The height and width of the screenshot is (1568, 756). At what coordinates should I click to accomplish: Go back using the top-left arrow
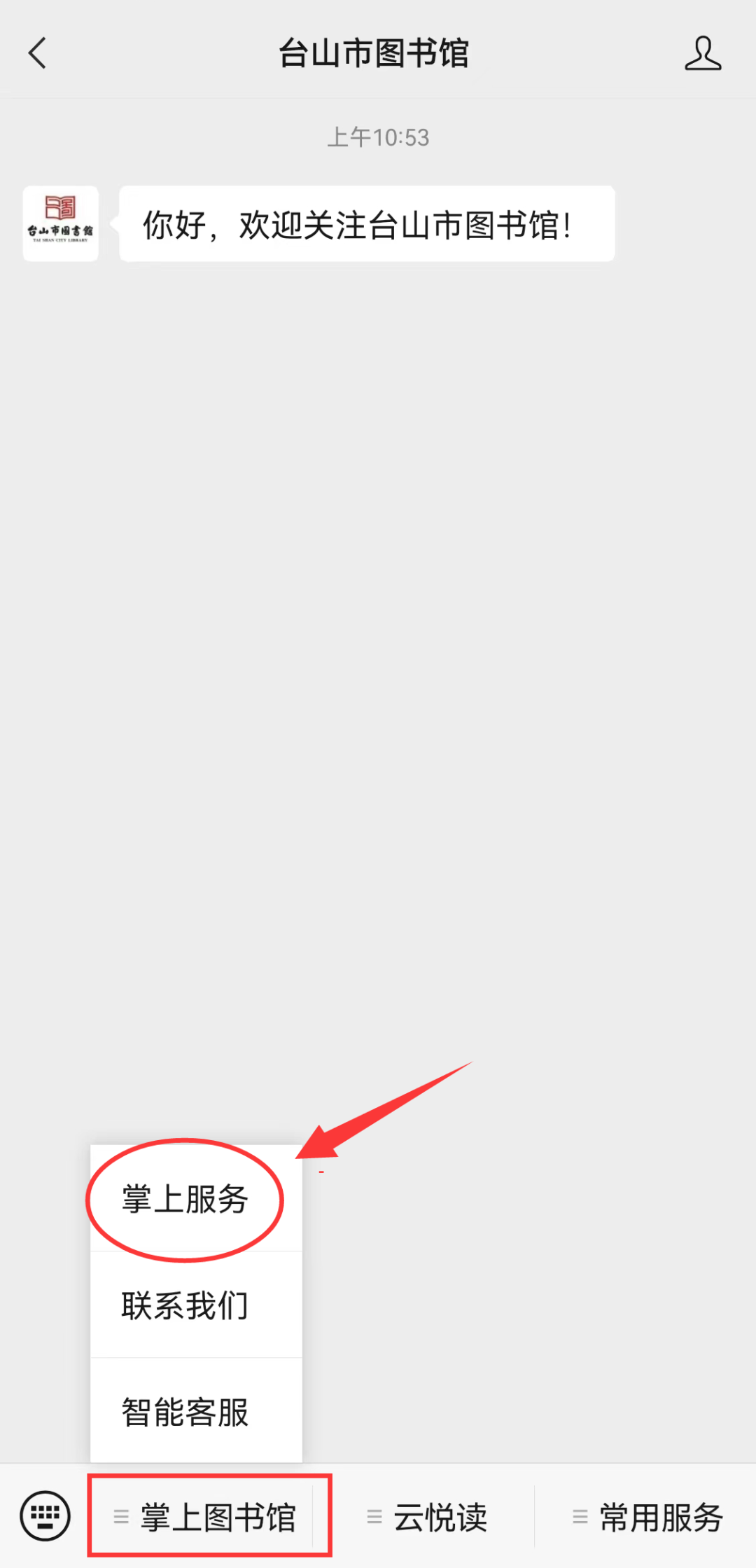pyautogui.click(x=37, y=53)
